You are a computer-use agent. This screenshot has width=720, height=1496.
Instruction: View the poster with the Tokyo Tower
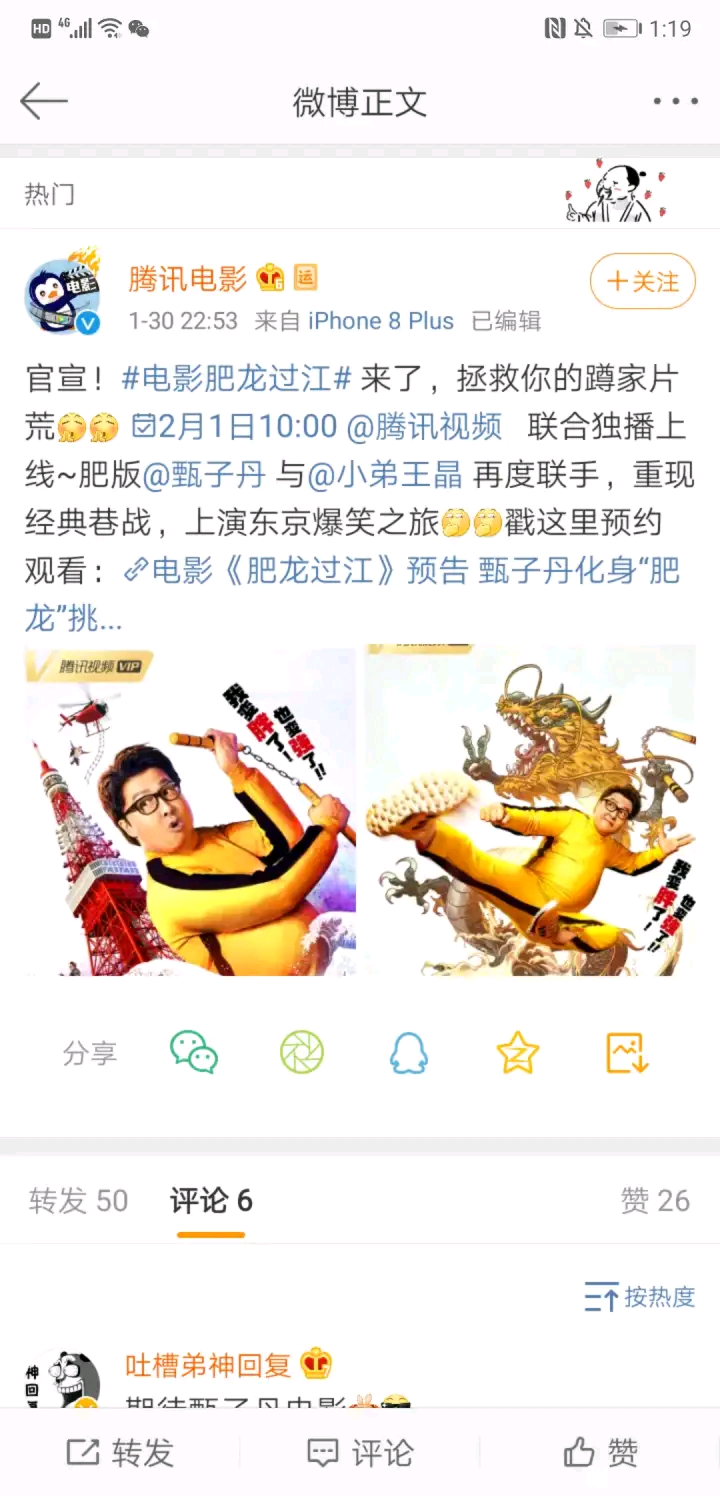pyautogui.click(x=190, y=811)
